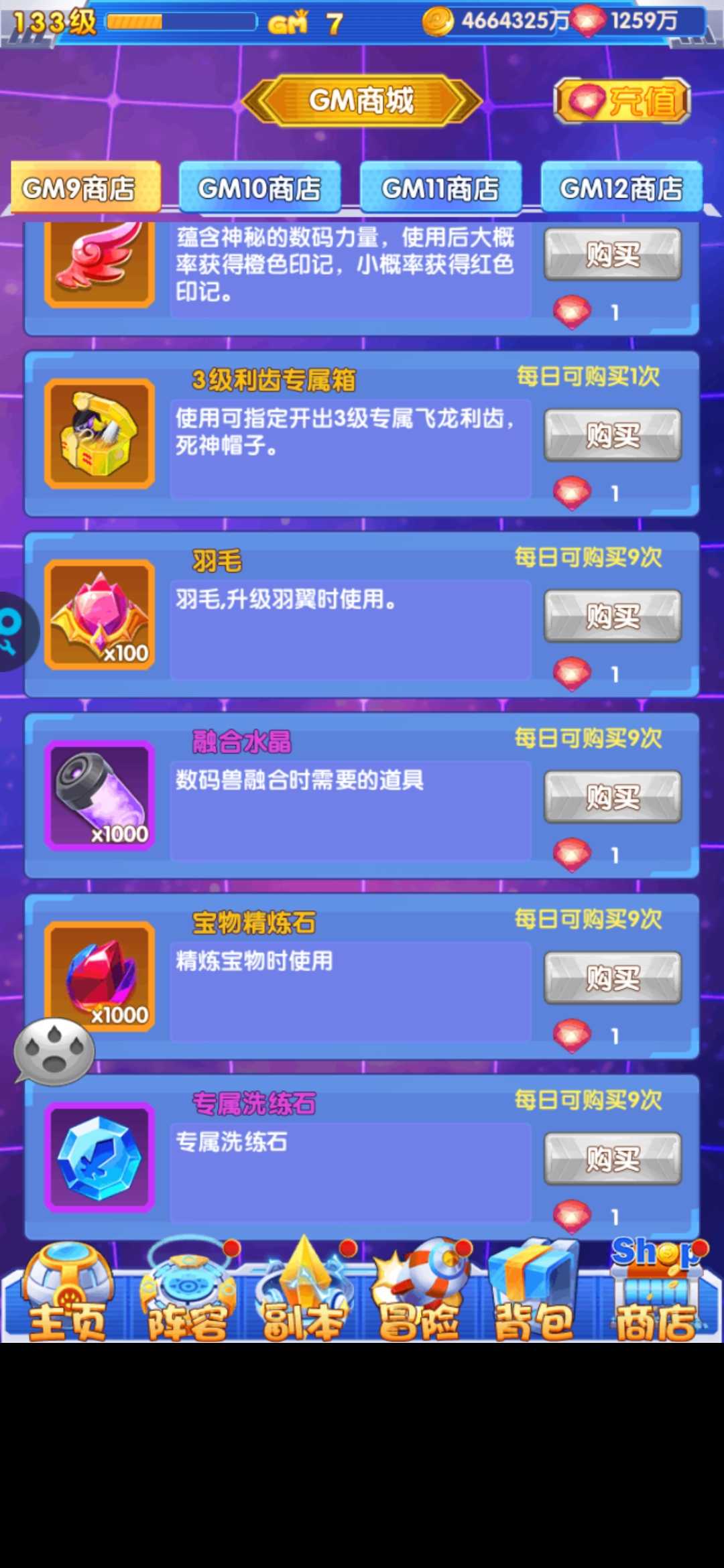Open the GM12商店 tab
The width and height of the screenshot is (724, 1568).
pyautogui.click(x=621, y=188)
